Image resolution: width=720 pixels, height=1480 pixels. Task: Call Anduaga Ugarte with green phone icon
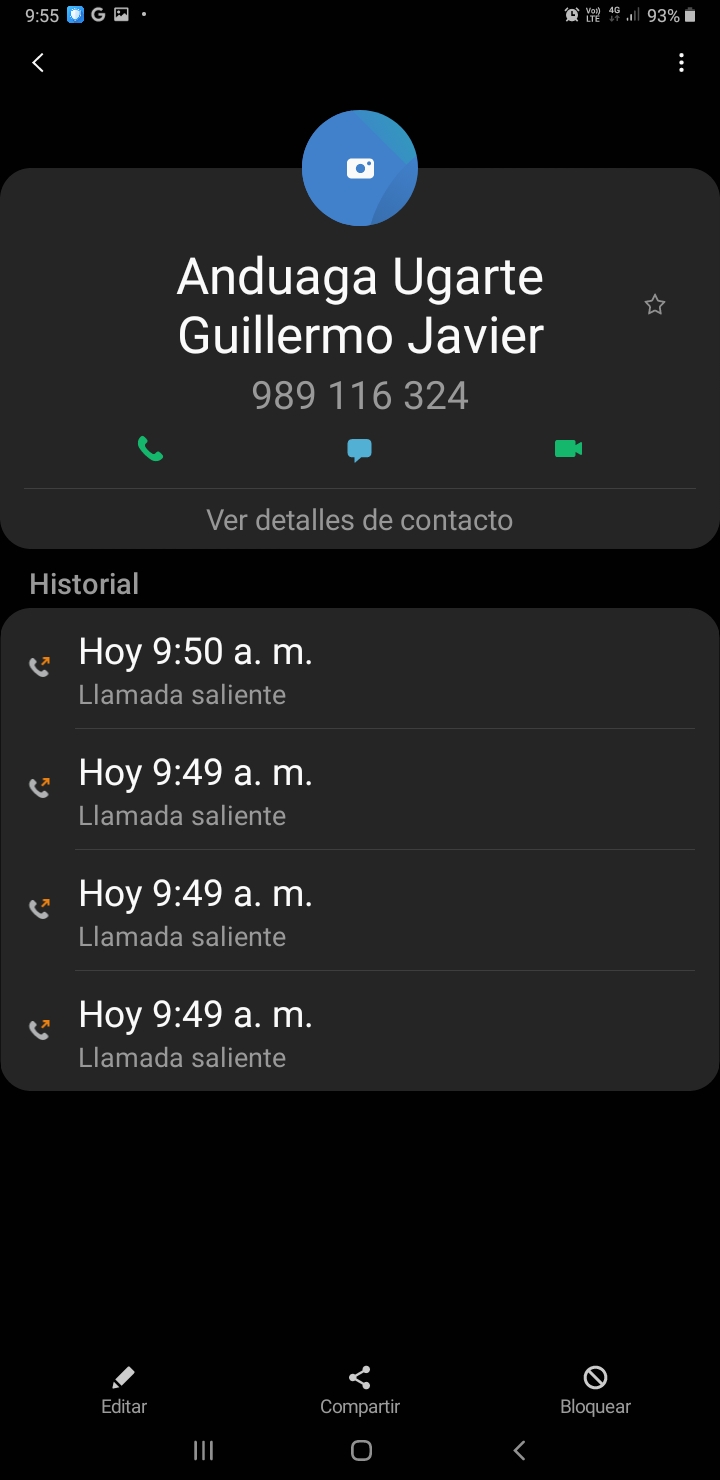[x=150, y=449]
